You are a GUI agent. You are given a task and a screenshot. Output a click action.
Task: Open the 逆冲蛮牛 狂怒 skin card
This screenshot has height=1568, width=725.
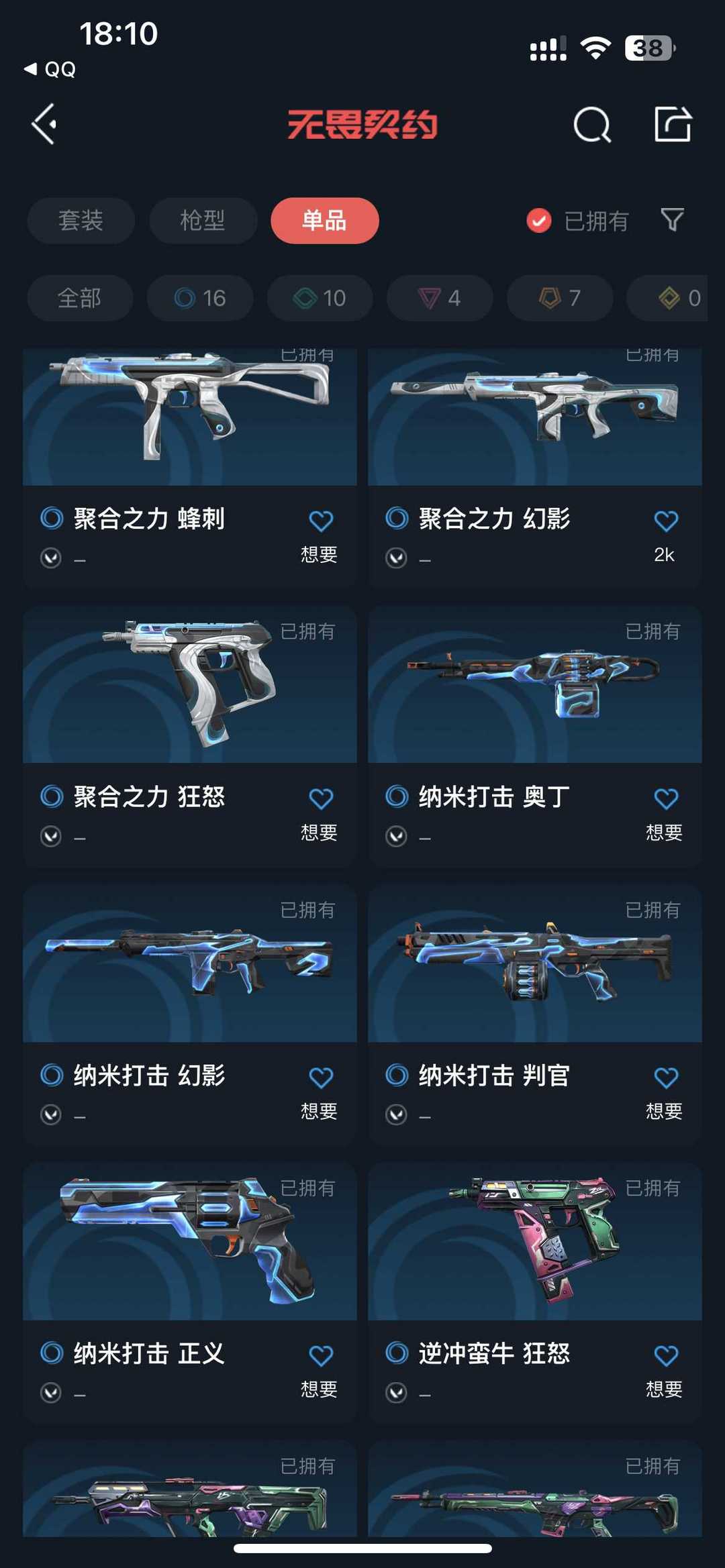(535, 1294)
